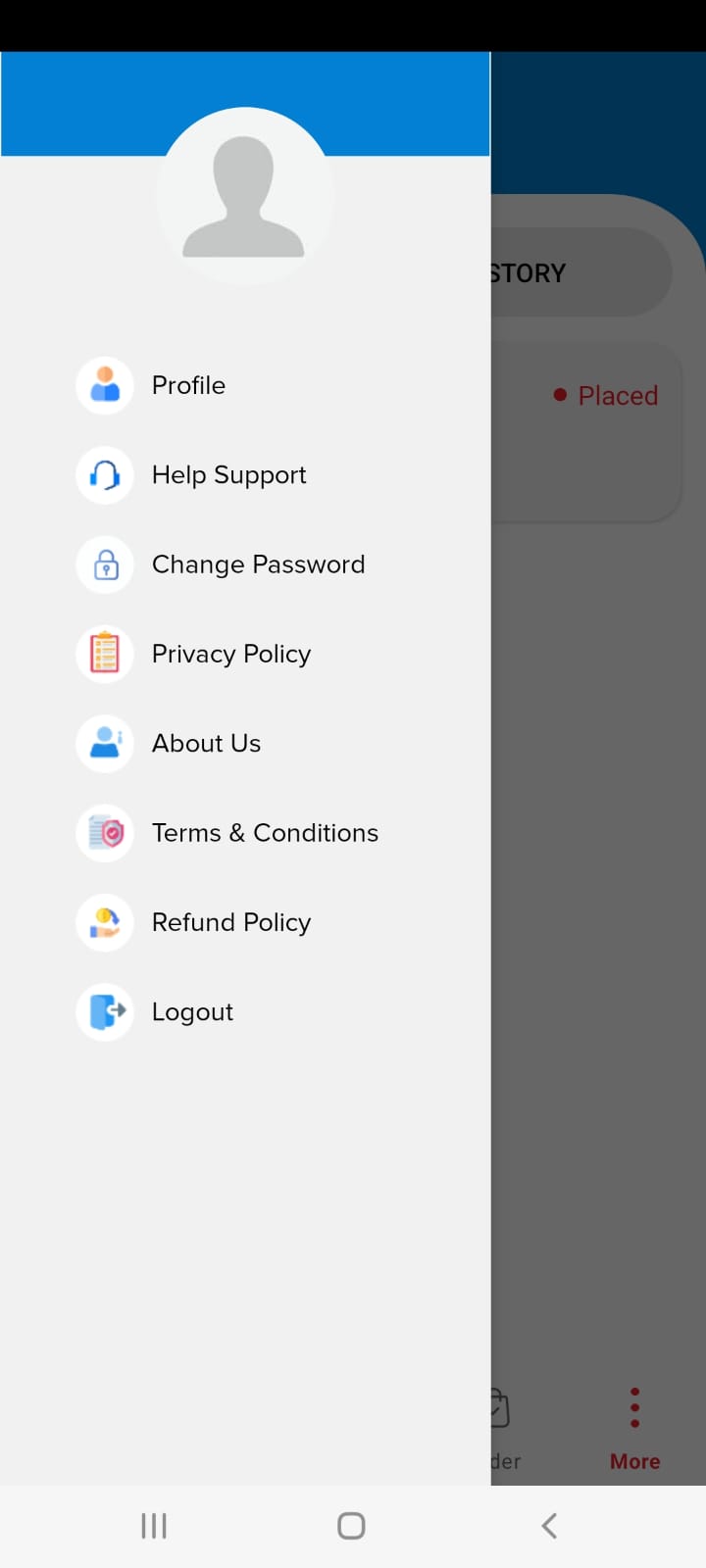Viewport: 706px width, 1568px height.
Task: Tap the system back button
Action: pyautogui.click(x=549, y=1526)
